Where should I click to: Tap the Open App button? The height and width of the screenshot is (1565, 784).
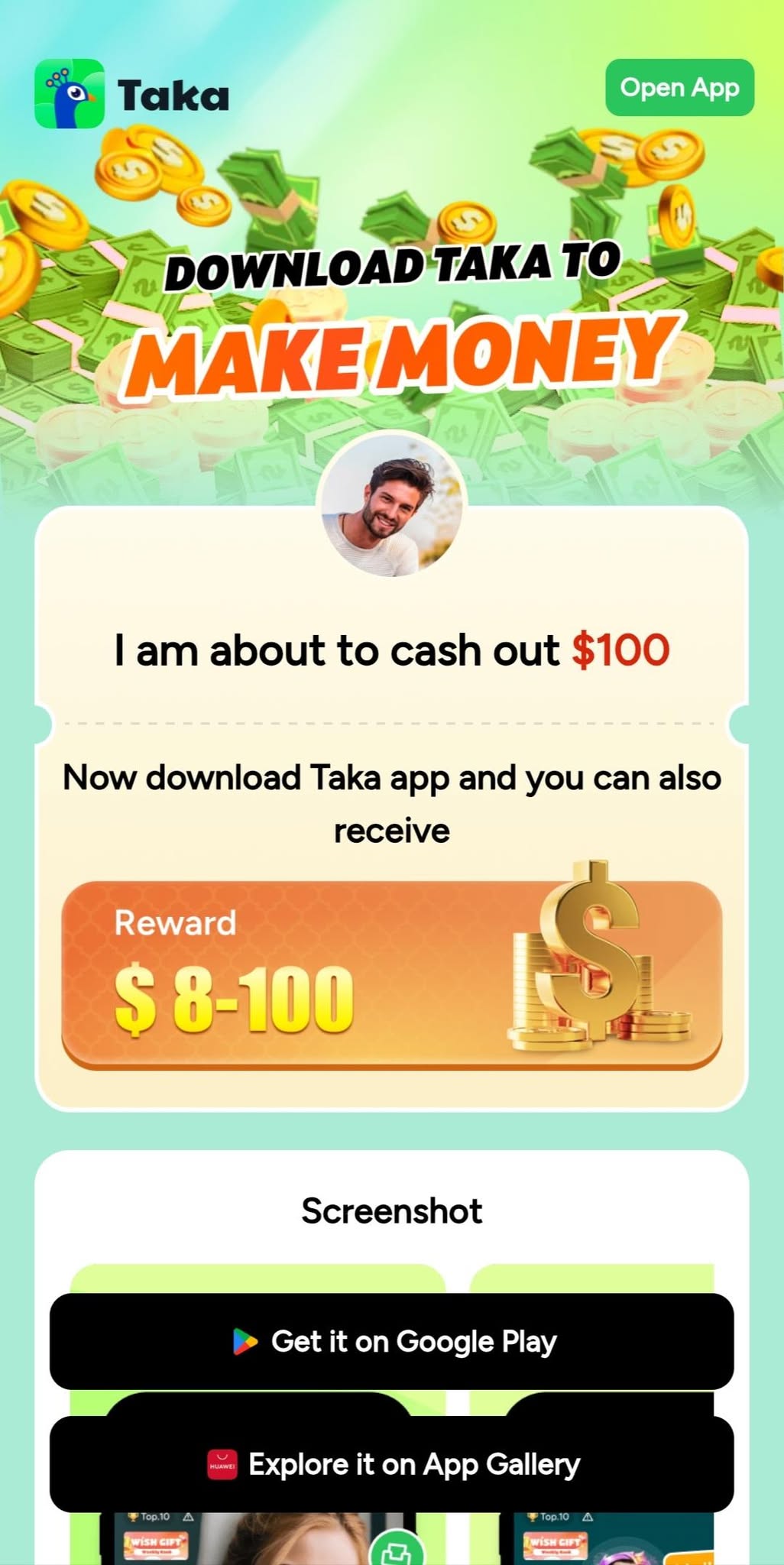pyautogui.click(x=679, y=88)
